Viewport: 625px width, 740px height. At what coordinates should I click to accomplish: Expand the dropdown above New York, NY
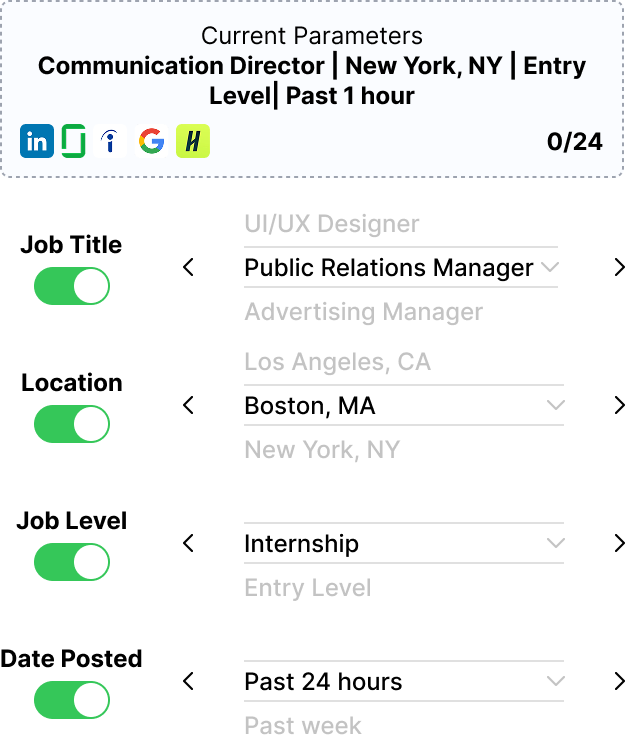pos(556,405)
